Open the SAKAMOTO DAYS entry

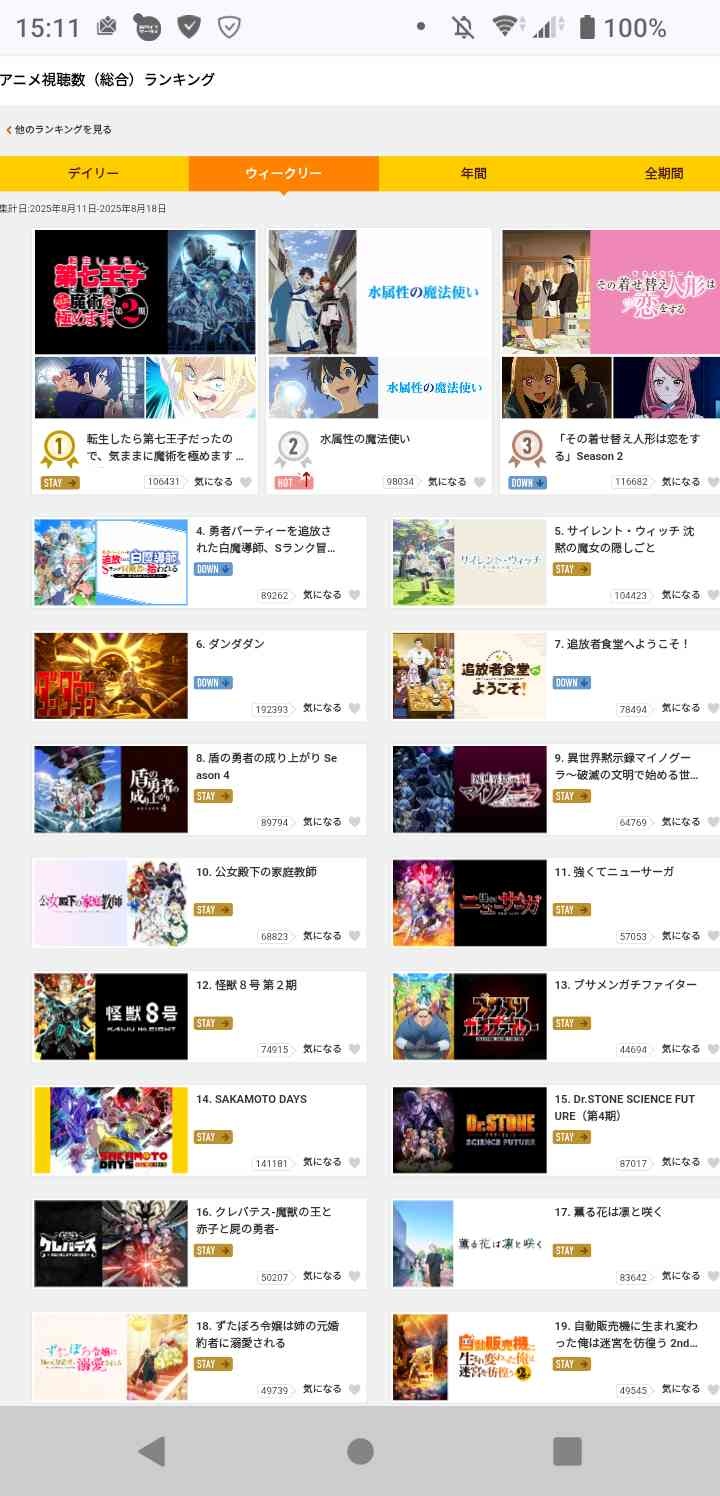[110, 1130]
